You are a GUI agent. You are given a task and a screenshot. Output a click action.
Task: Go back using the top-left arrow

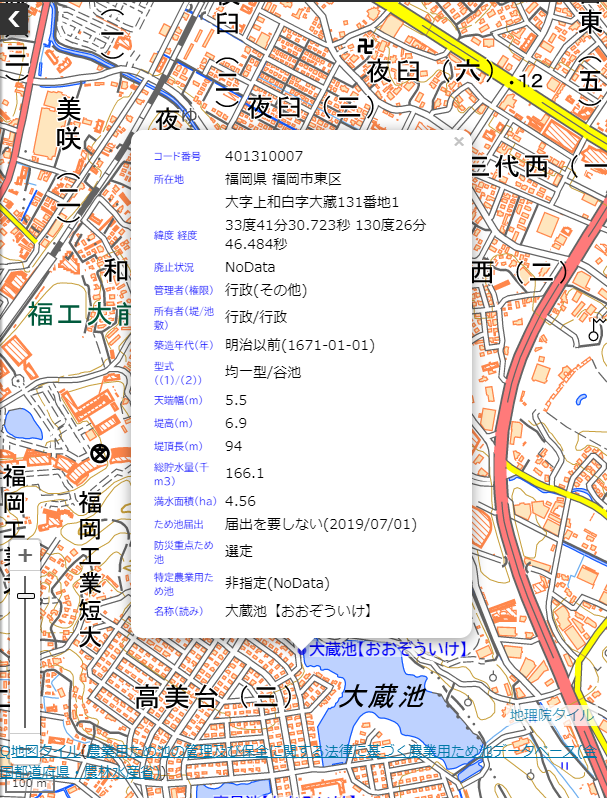point(14,17)
